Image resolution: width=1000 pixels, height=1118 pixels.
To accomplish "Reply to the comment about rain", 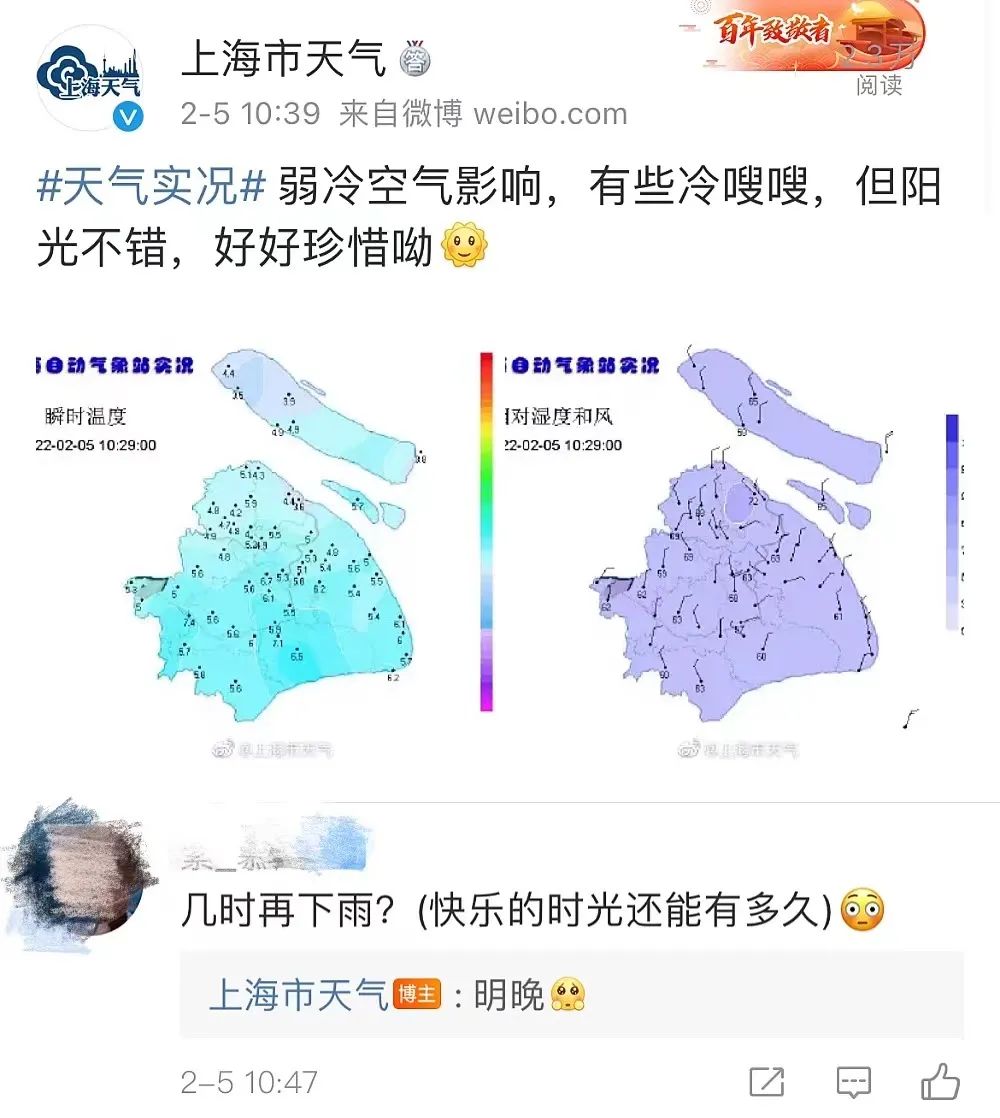I will [x=853, y=1082].
